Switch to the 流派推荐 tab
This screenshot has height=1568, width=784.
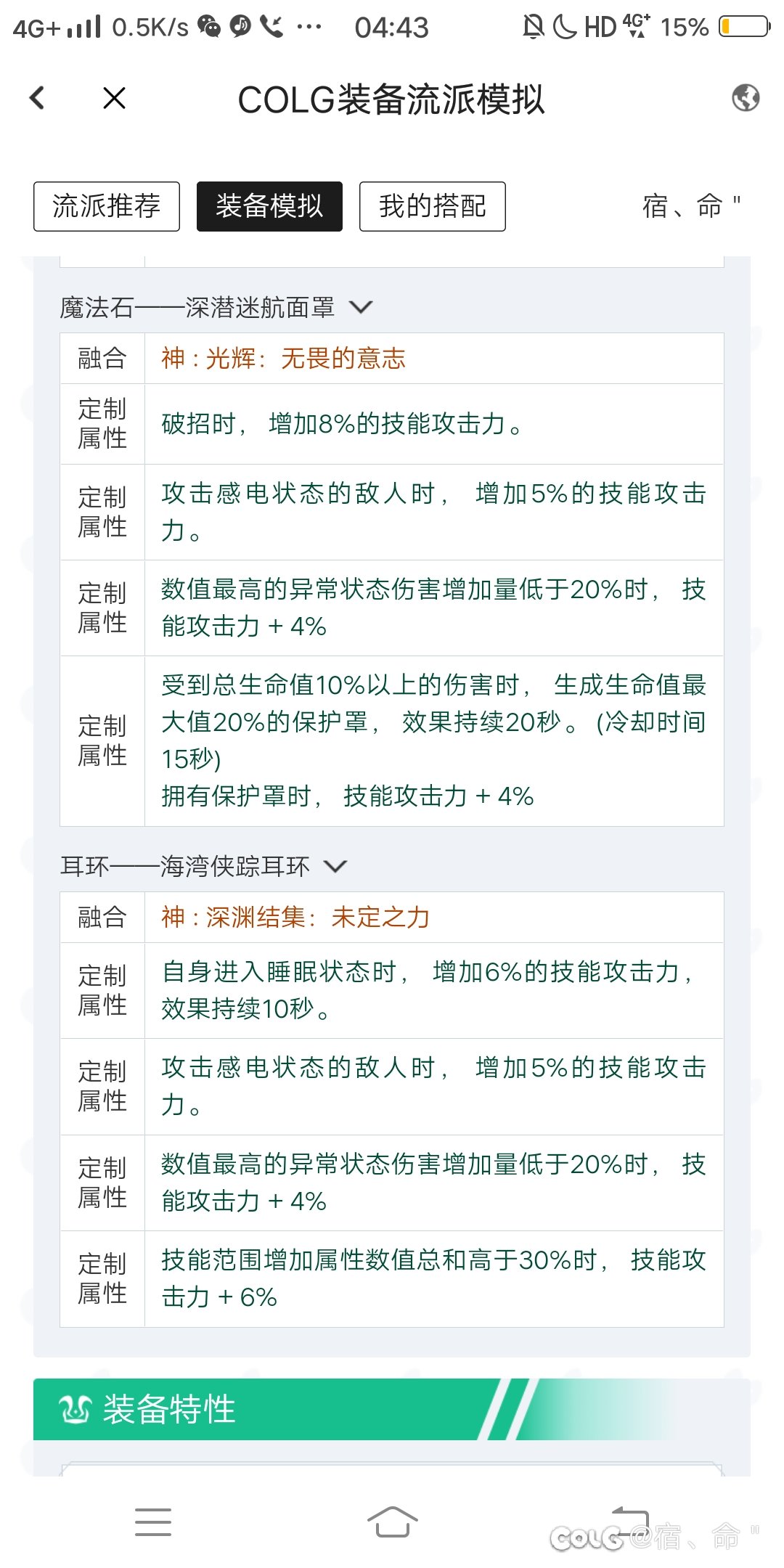(x=107, y=206)
